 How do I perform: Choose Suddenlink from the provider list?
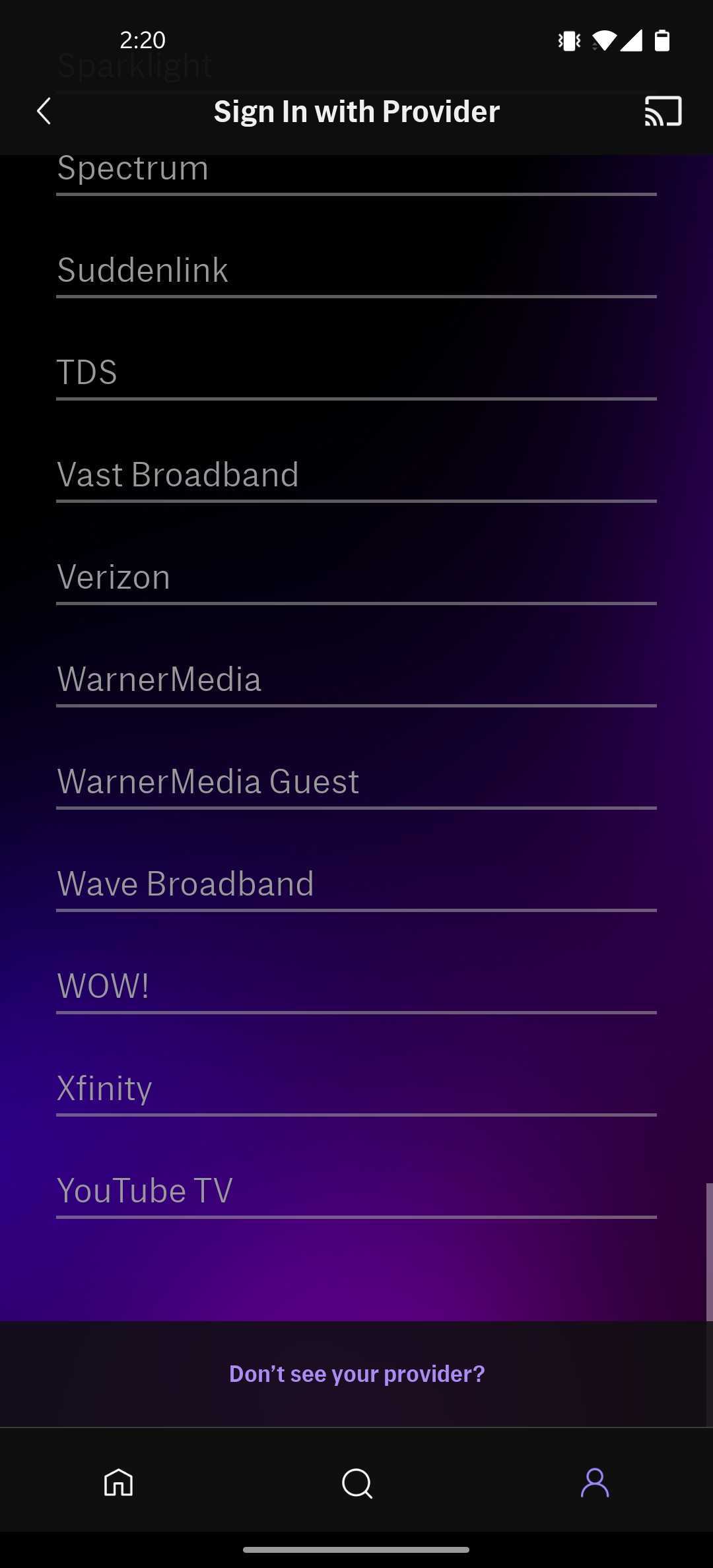click(356, 271)
